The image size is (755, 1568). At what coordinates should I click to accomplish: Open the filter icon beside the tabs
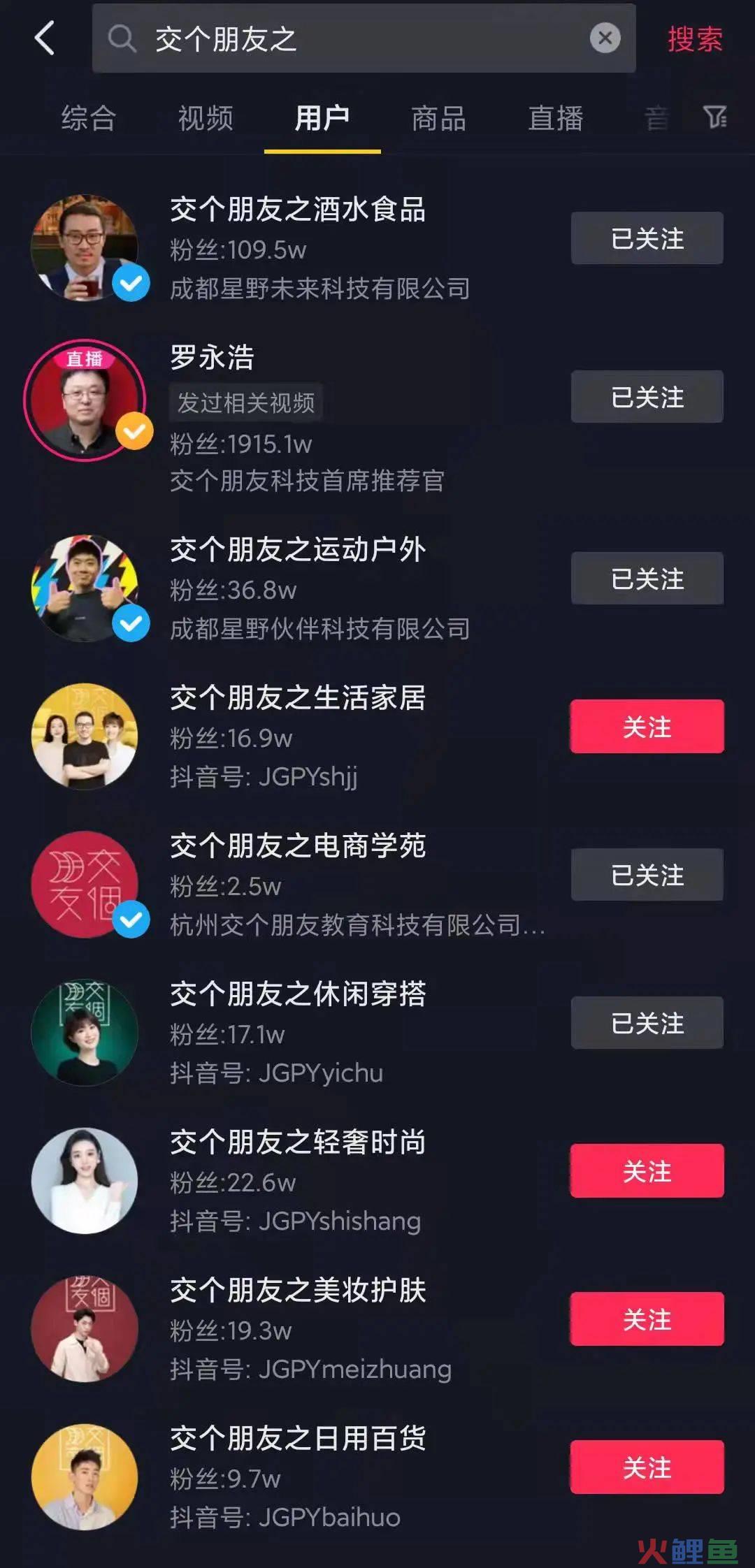point(714,117)
